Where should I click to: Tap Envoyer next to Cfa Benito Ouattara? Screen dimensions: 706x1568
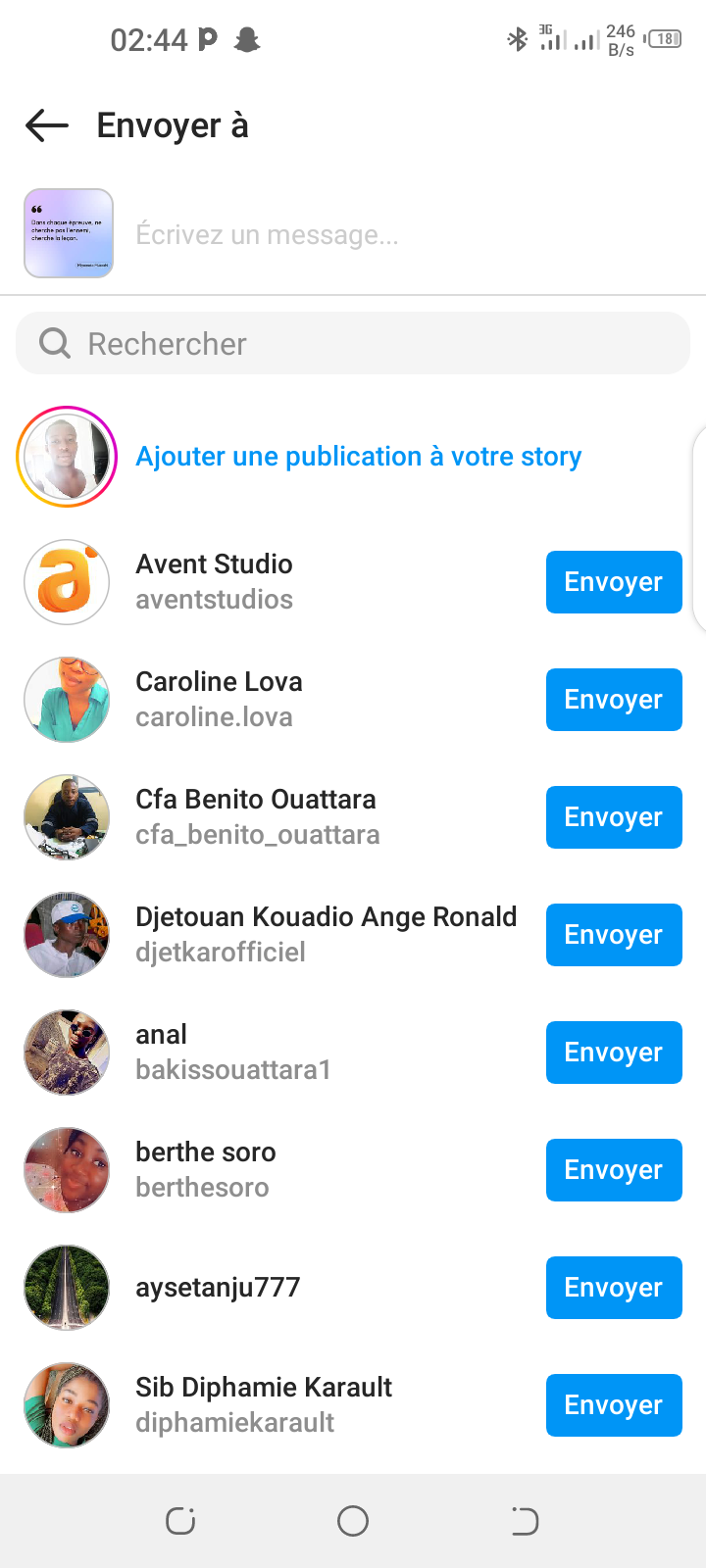613,817
